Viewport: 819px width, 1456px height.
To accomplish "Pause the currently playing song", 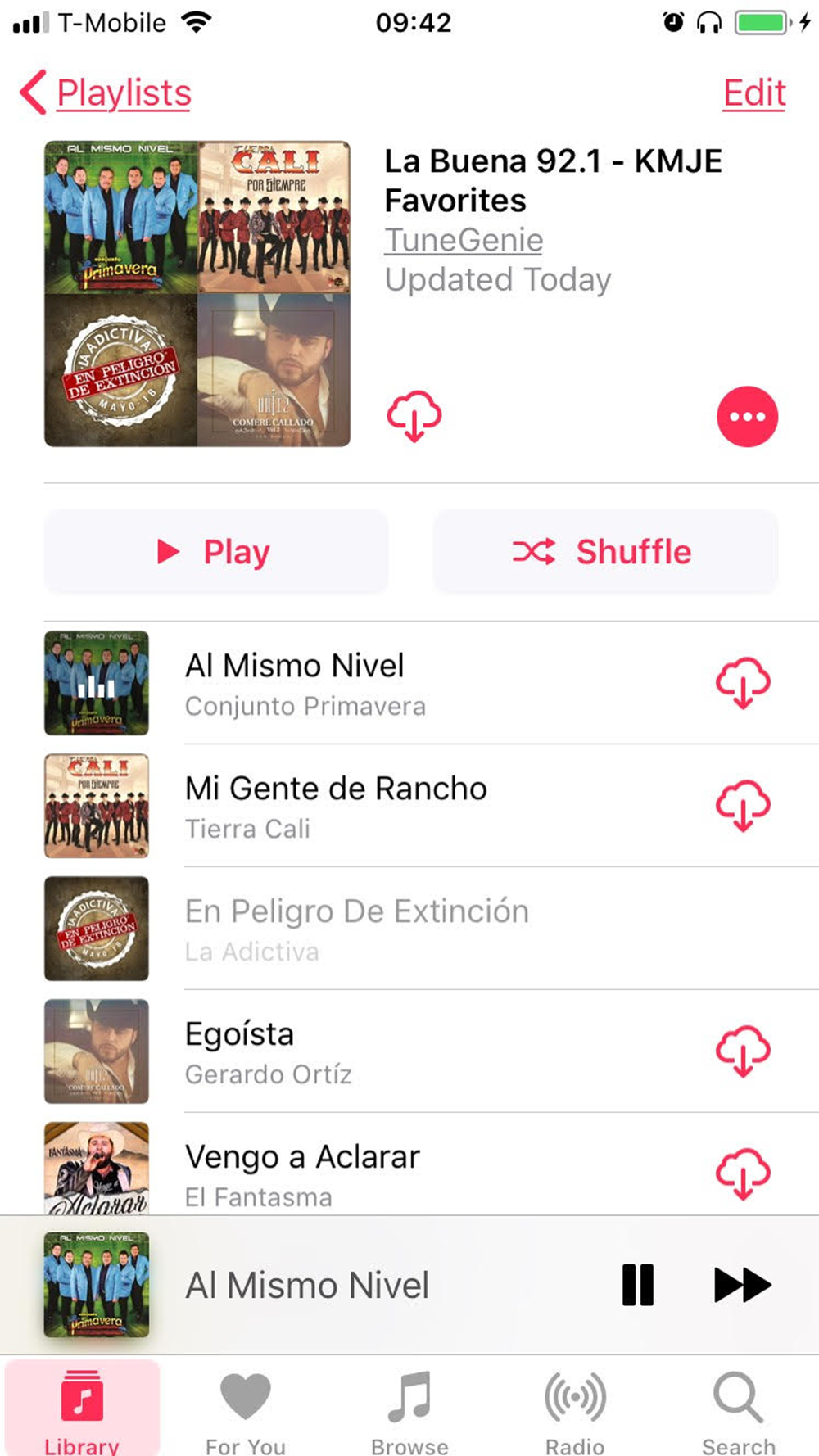I will tap(638, 1284).
